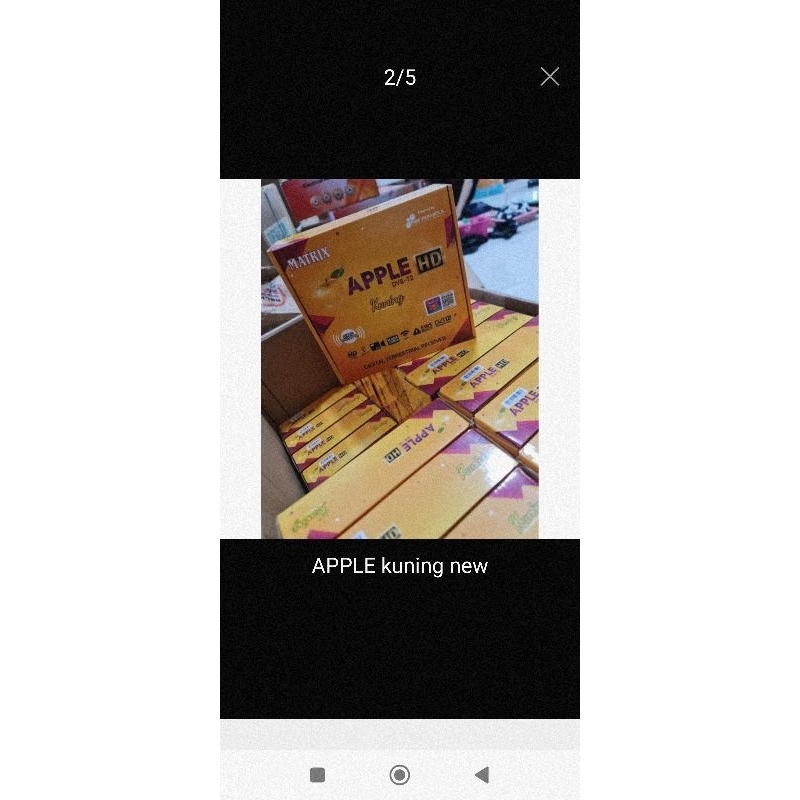Go to the home screen
The image size is (800, 800).
399,774
